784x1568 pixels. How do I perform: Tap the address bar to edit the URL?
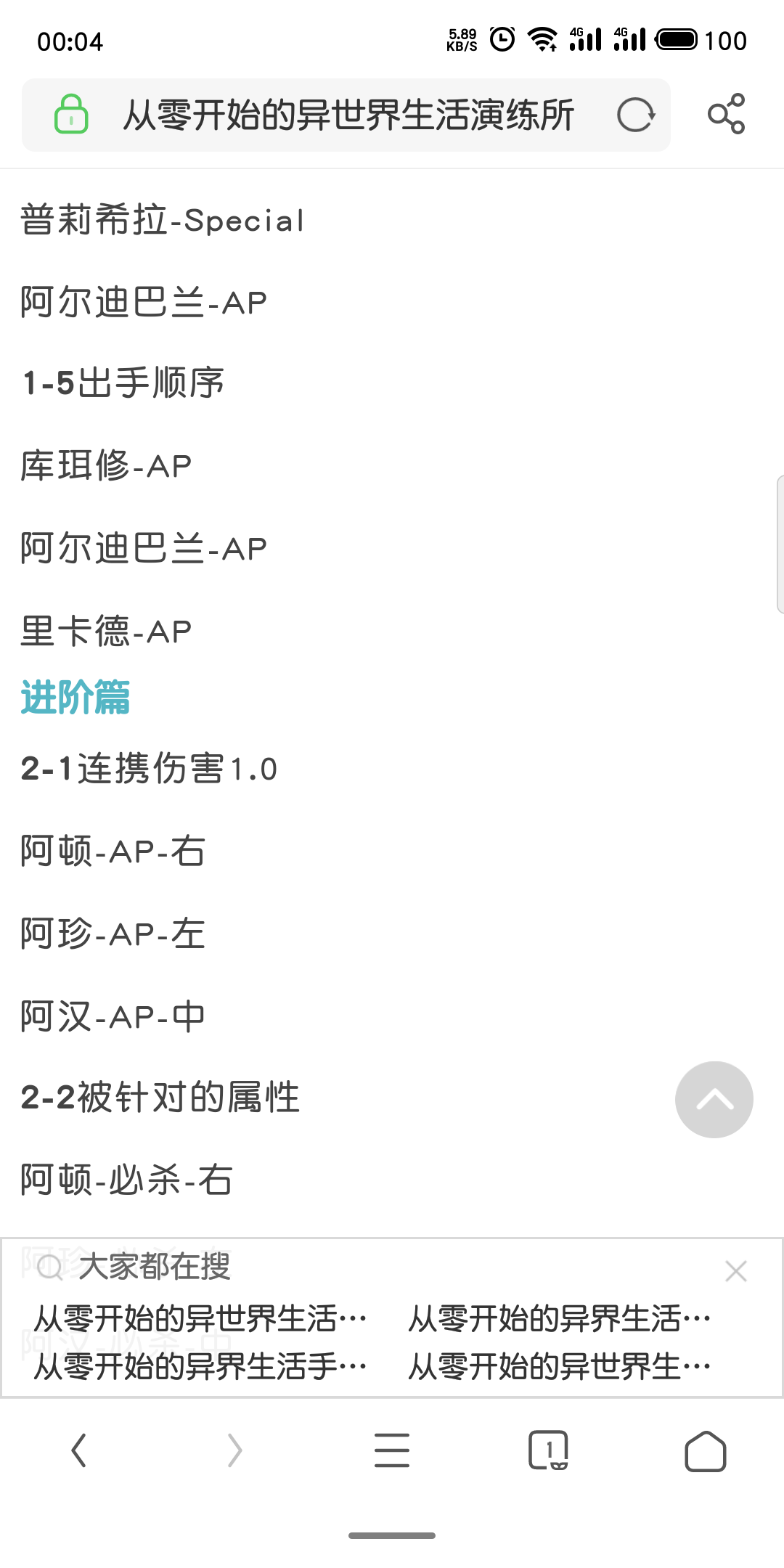tap(348, 115)
